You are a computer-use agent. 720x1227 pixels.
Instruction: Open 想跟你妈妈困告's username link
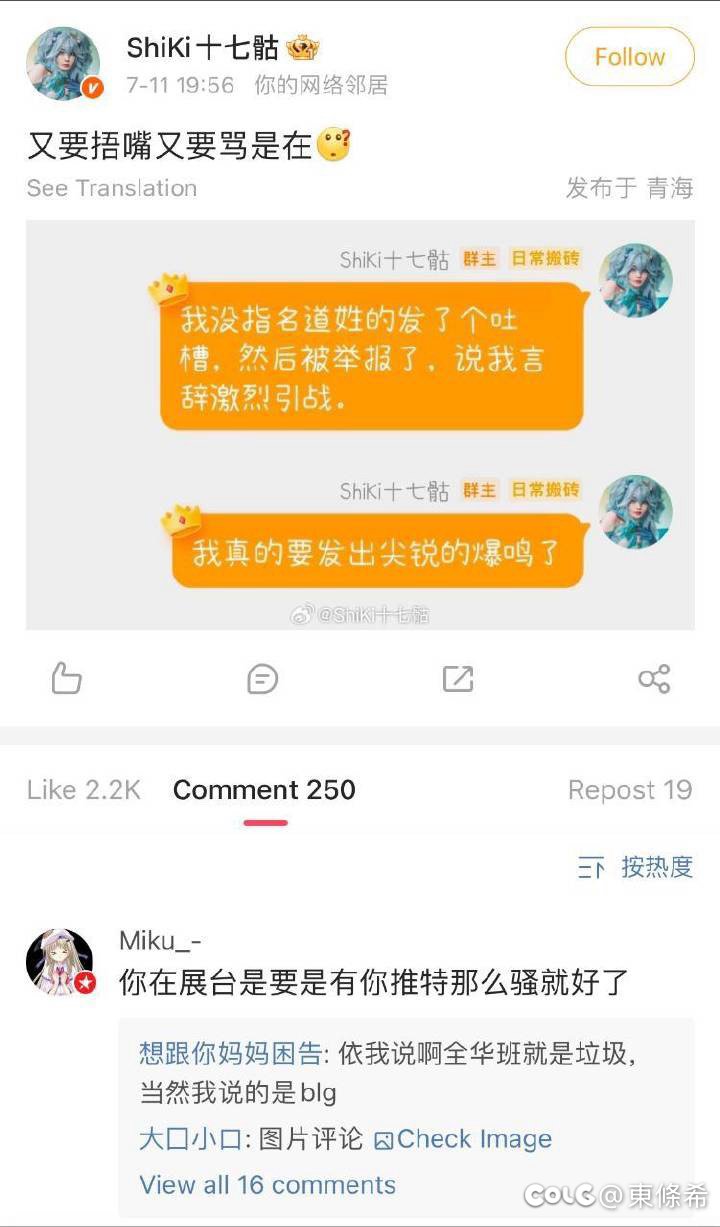point(231,1053)
